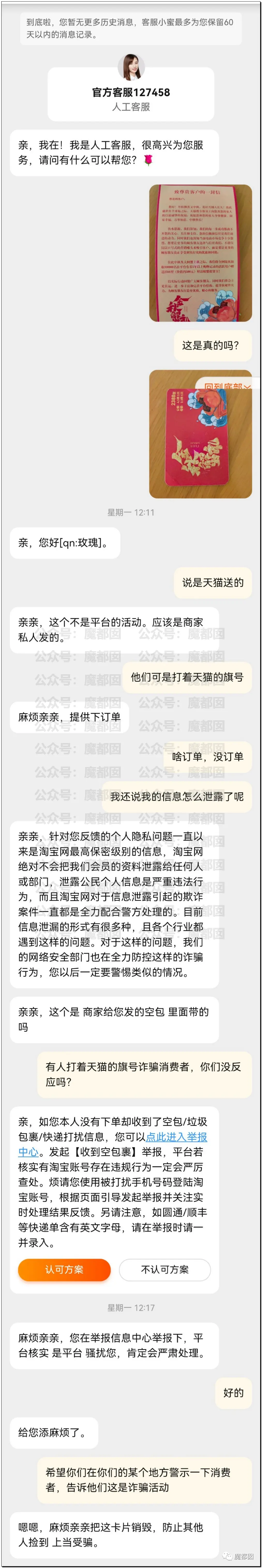This screenshot has height=1568, width=262.
Task: Open 官方客服127458 agent card
Action: click(x=130, y=91)
